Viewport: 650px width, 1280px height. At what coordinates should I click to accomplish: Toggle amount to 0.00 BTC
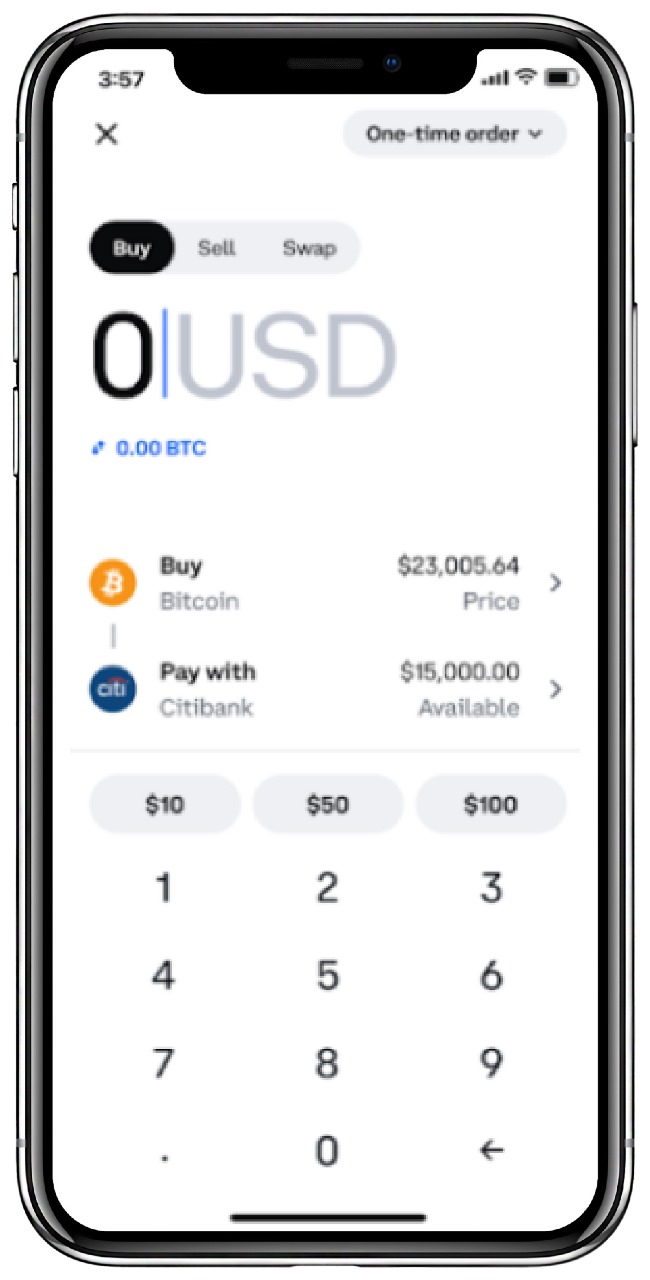pyautogui.click(x=148, y=448)
